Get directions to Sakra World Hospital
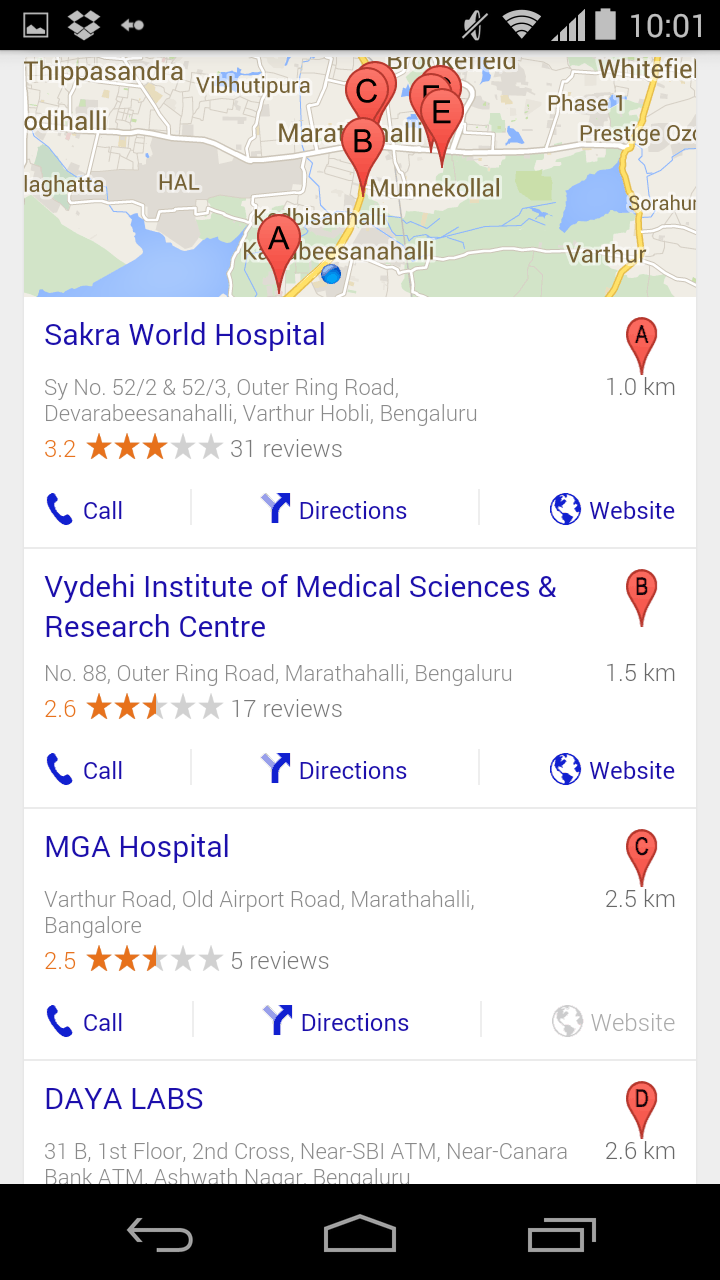This screenshot has height=1280, width=720. point(334,510)
